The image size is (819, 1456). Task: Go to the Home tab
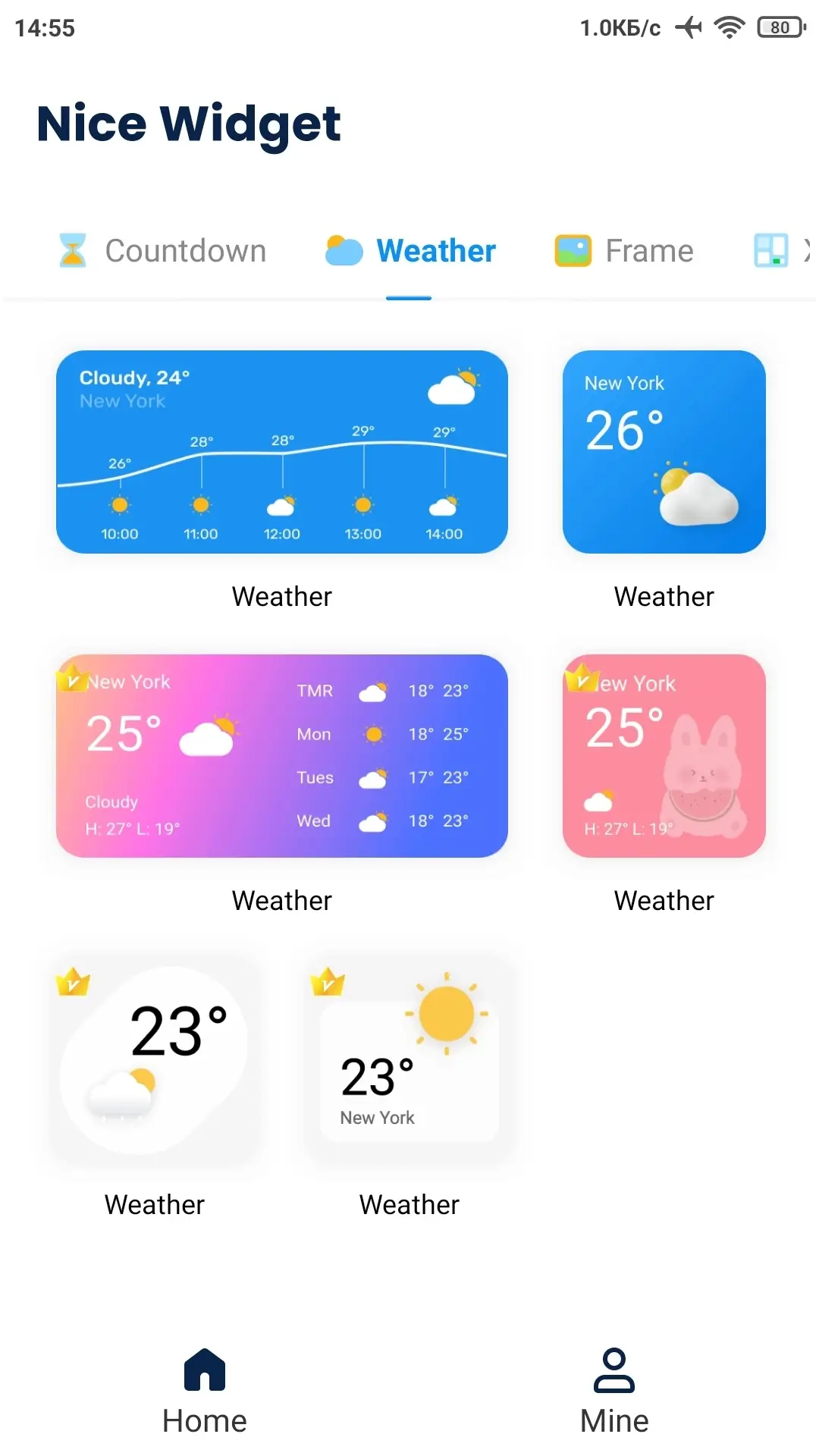[x=205, y=1392]
